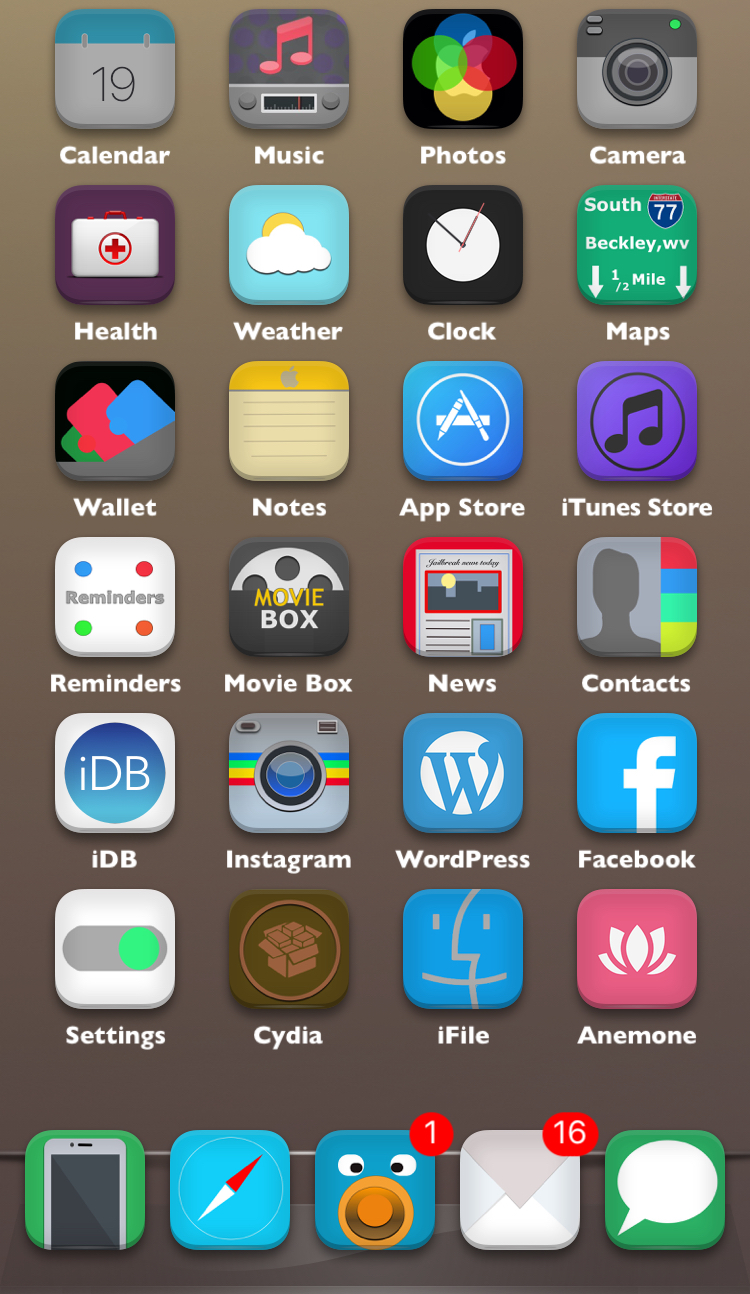The image size is (750, 1294).
Task: Open the Settings app
Action: 115,949
